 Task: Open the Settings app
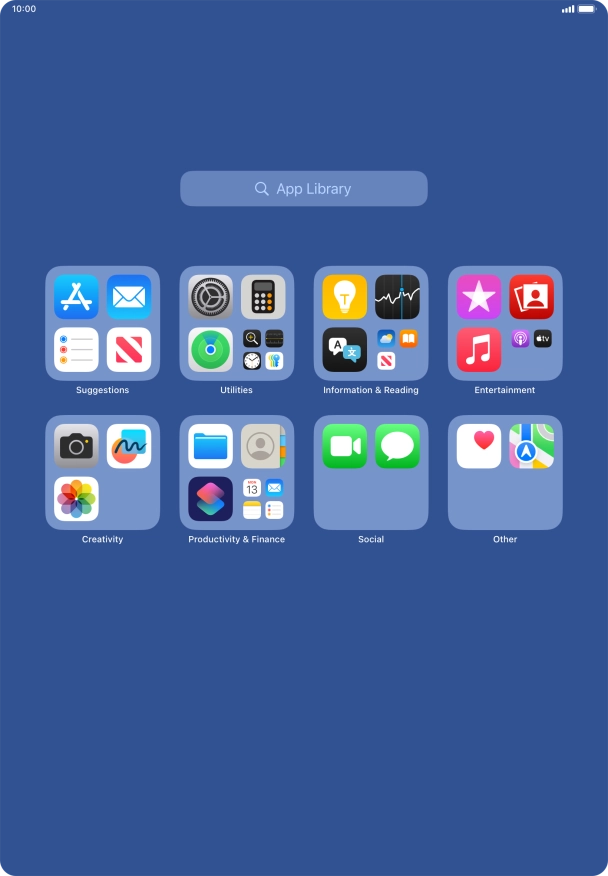pyautogui.click(x=210, y=297)
